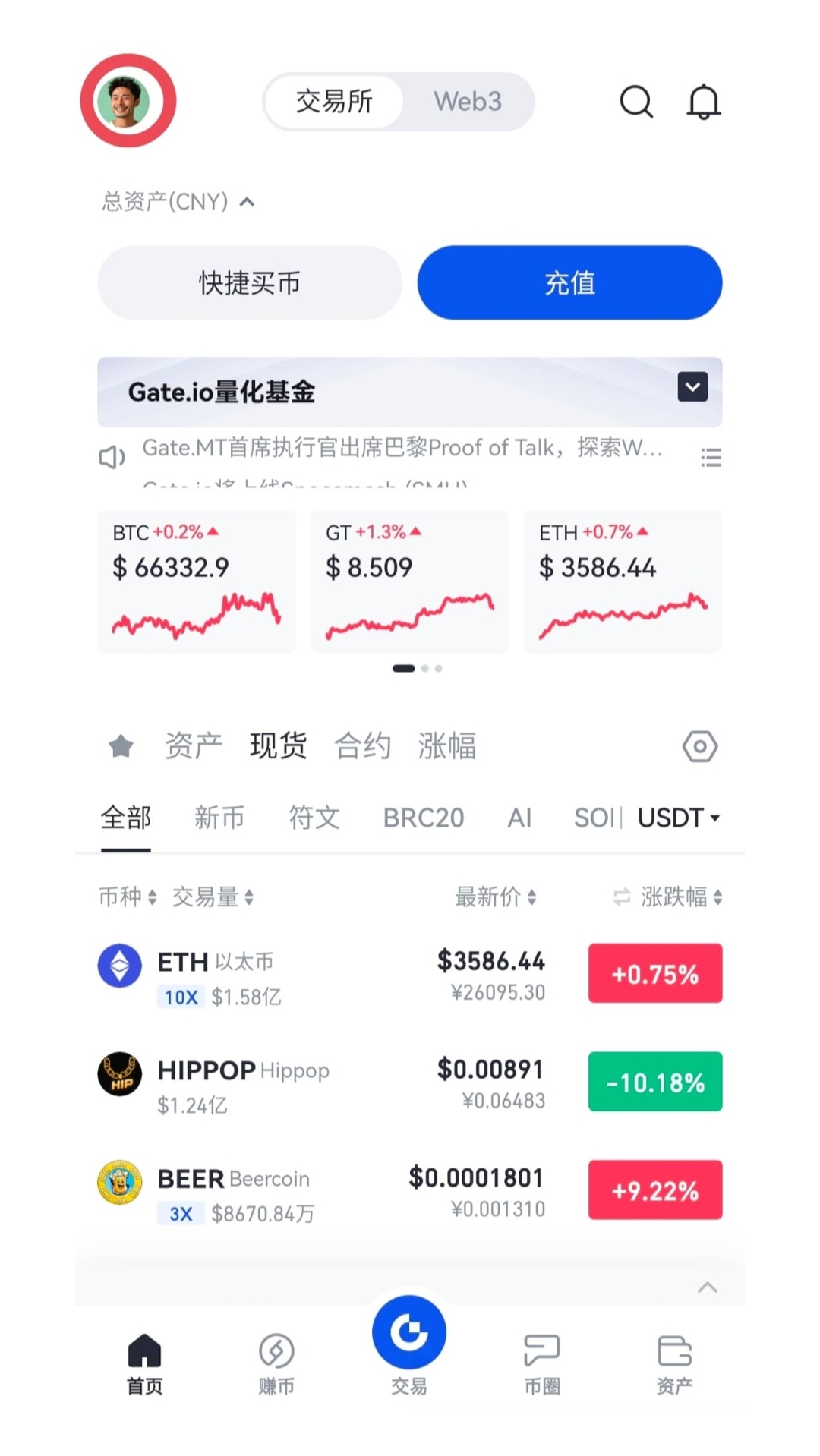Screen dimensions: 820x1456
Task: Switch to the Web3 mode
Action: (x=468, y=101)
